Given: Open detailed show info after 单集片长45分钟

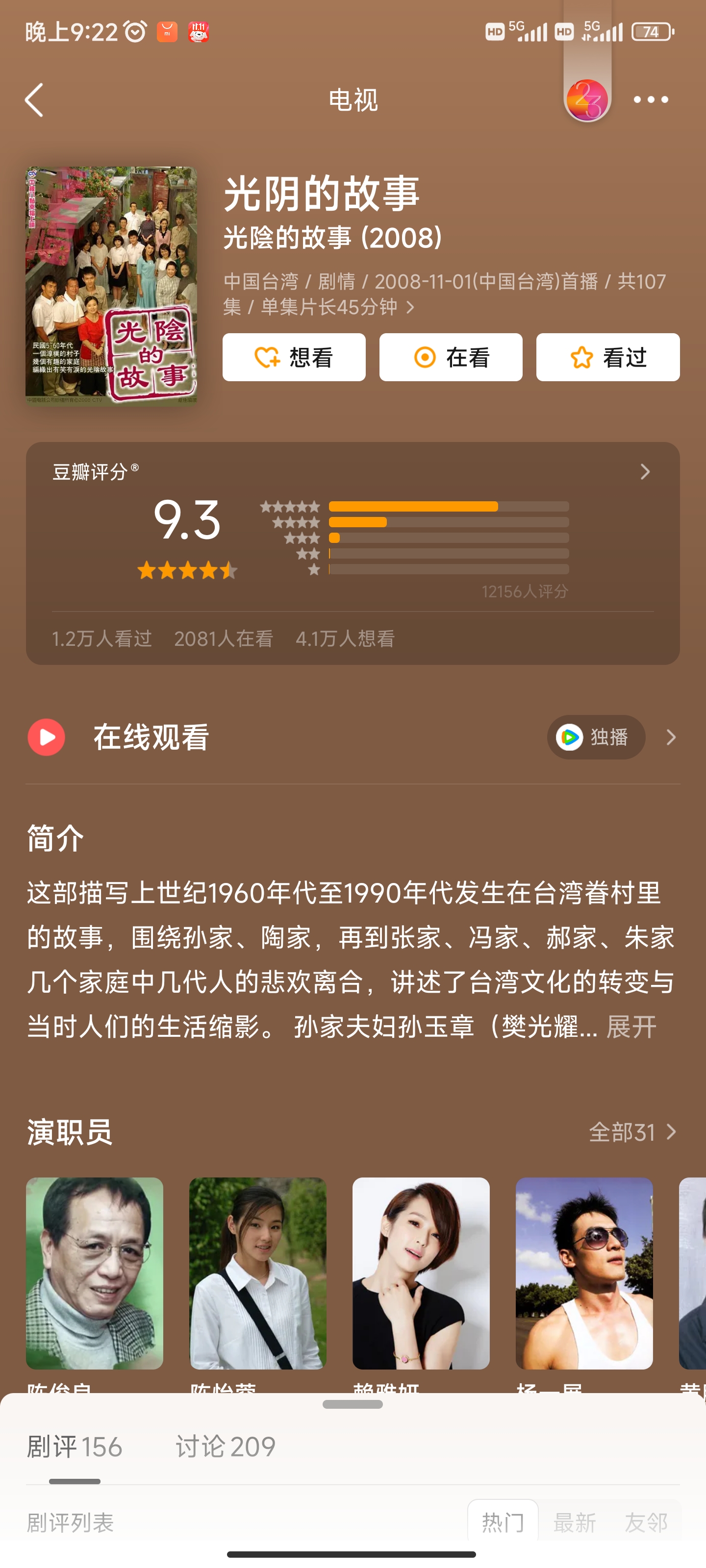Looking at the screenshot, I should [410, 307].
